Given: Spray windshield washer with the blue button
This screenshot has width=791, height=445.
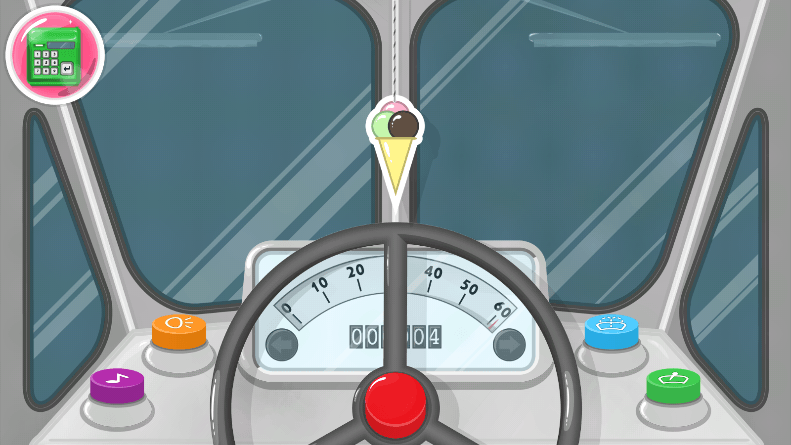Looking at the screenshot, I should [611, 329].
